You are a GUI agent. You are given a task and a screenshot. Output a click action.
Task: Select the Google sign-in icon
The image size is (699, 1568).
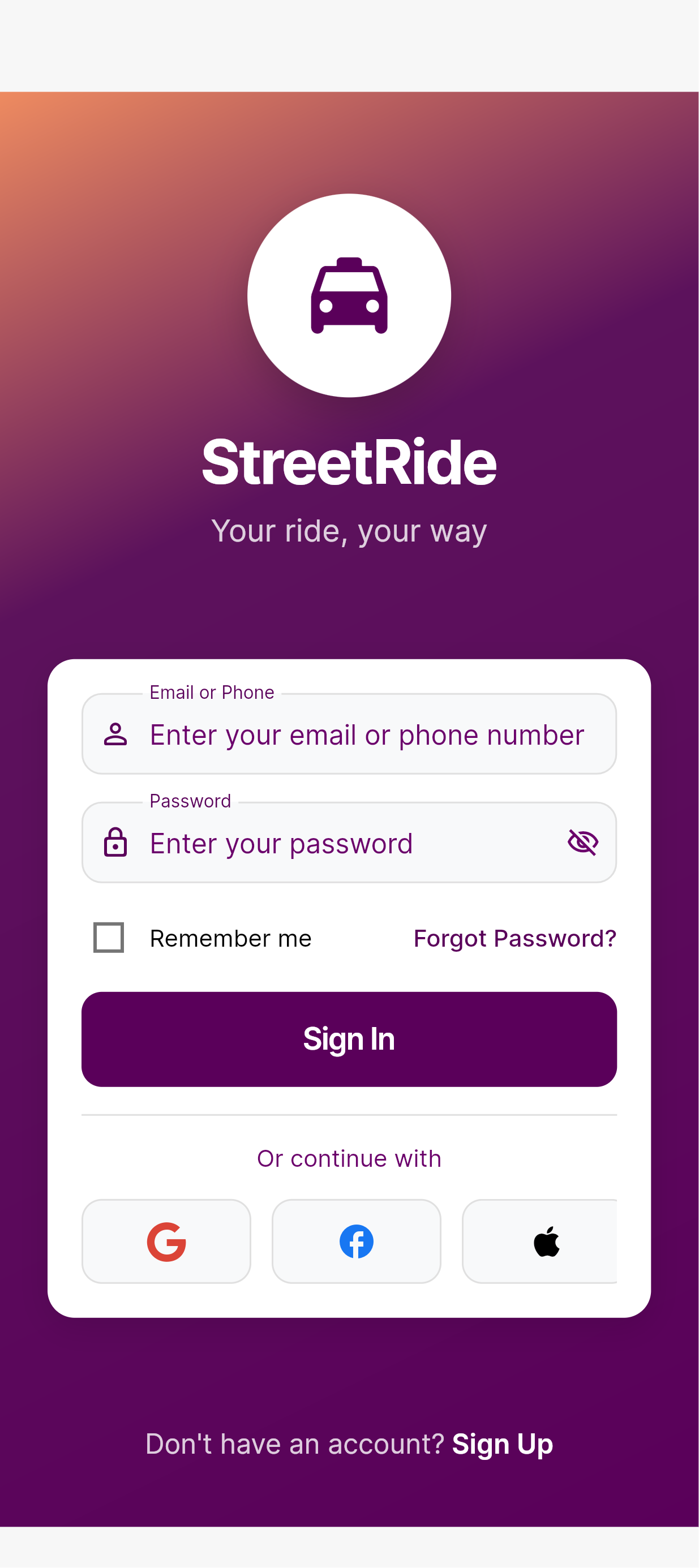(x=166, y=1241)
